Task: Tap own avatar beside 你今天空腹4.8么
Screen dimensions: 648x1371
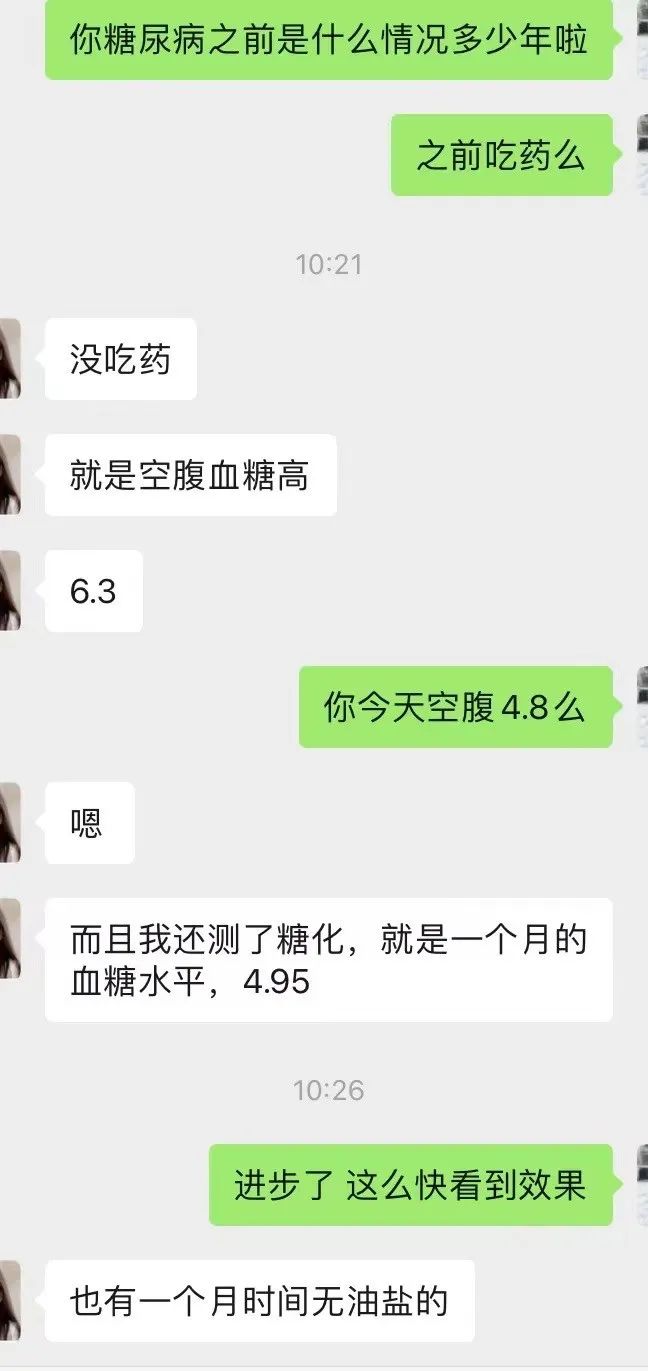Action: click(x=642, y=706)
